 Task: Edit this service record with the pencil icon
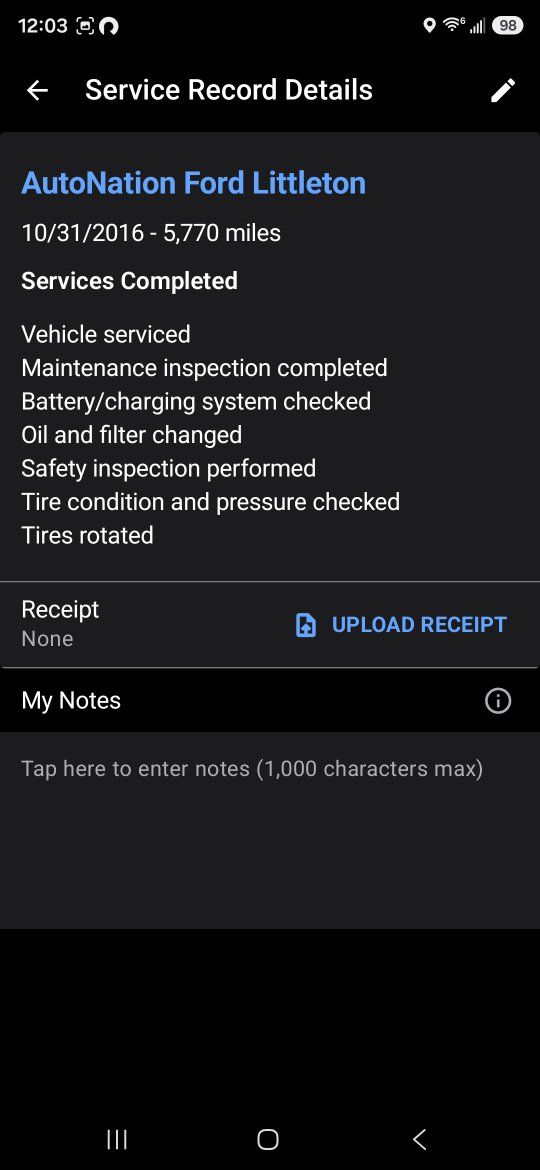503,90
